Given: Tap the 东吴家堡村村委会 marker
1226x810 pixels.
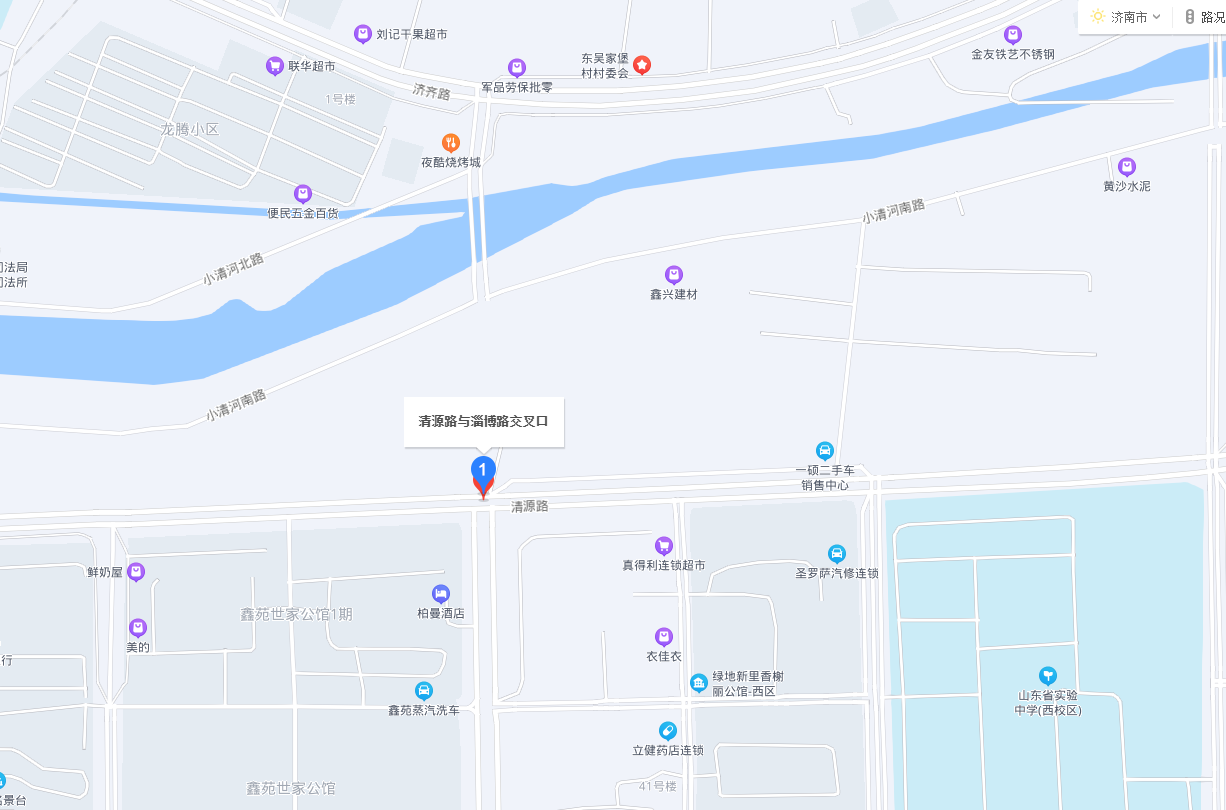Looking at the screenshot, I should 642,65.
